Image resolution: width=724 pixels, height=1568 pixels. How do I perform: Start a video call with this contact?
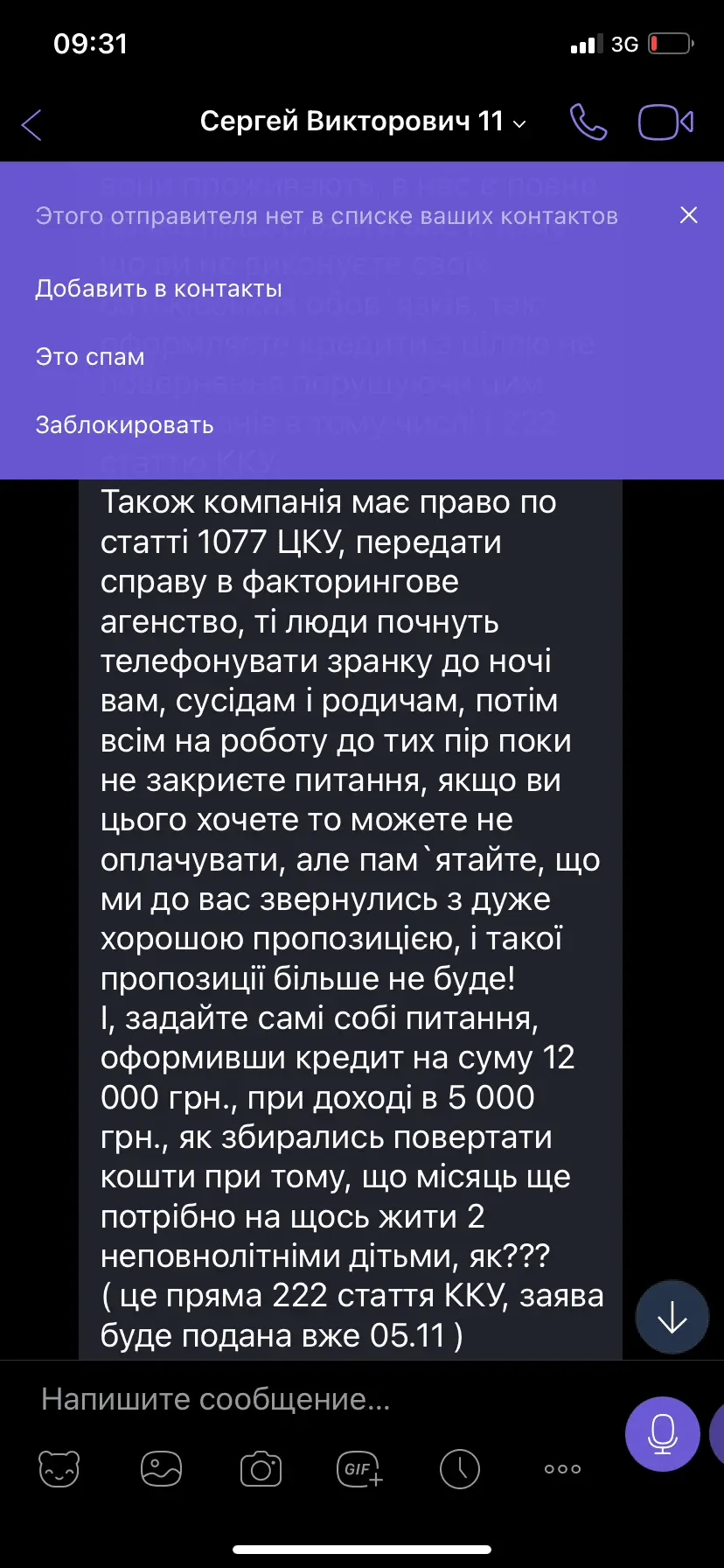pyautogui.click(x=665, y=122)
